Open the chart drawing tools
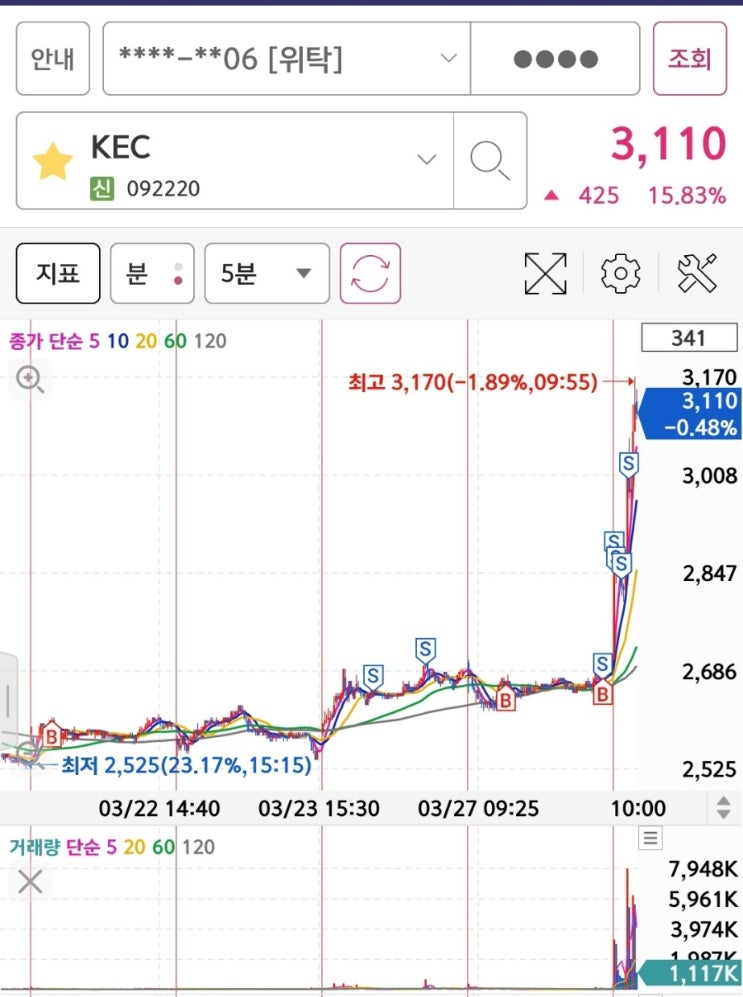743x997 pixels. pos(697,273)
